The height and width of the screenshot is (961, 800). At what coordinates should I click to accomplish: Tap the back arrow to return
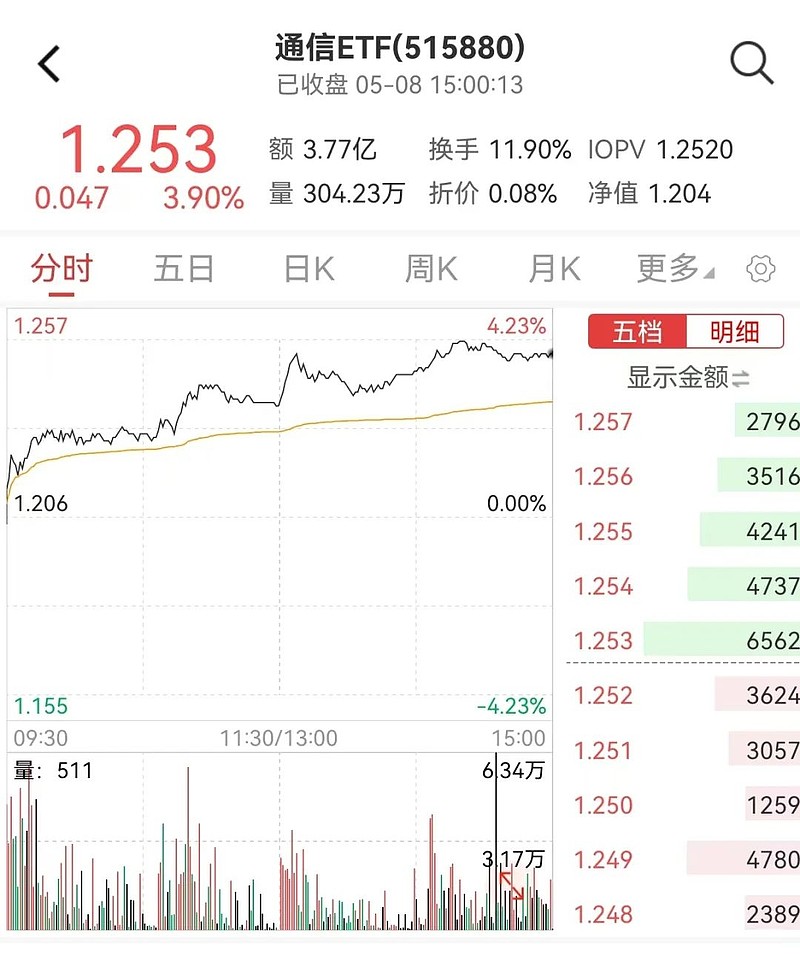pyautogui.click(x=47, y=62)
